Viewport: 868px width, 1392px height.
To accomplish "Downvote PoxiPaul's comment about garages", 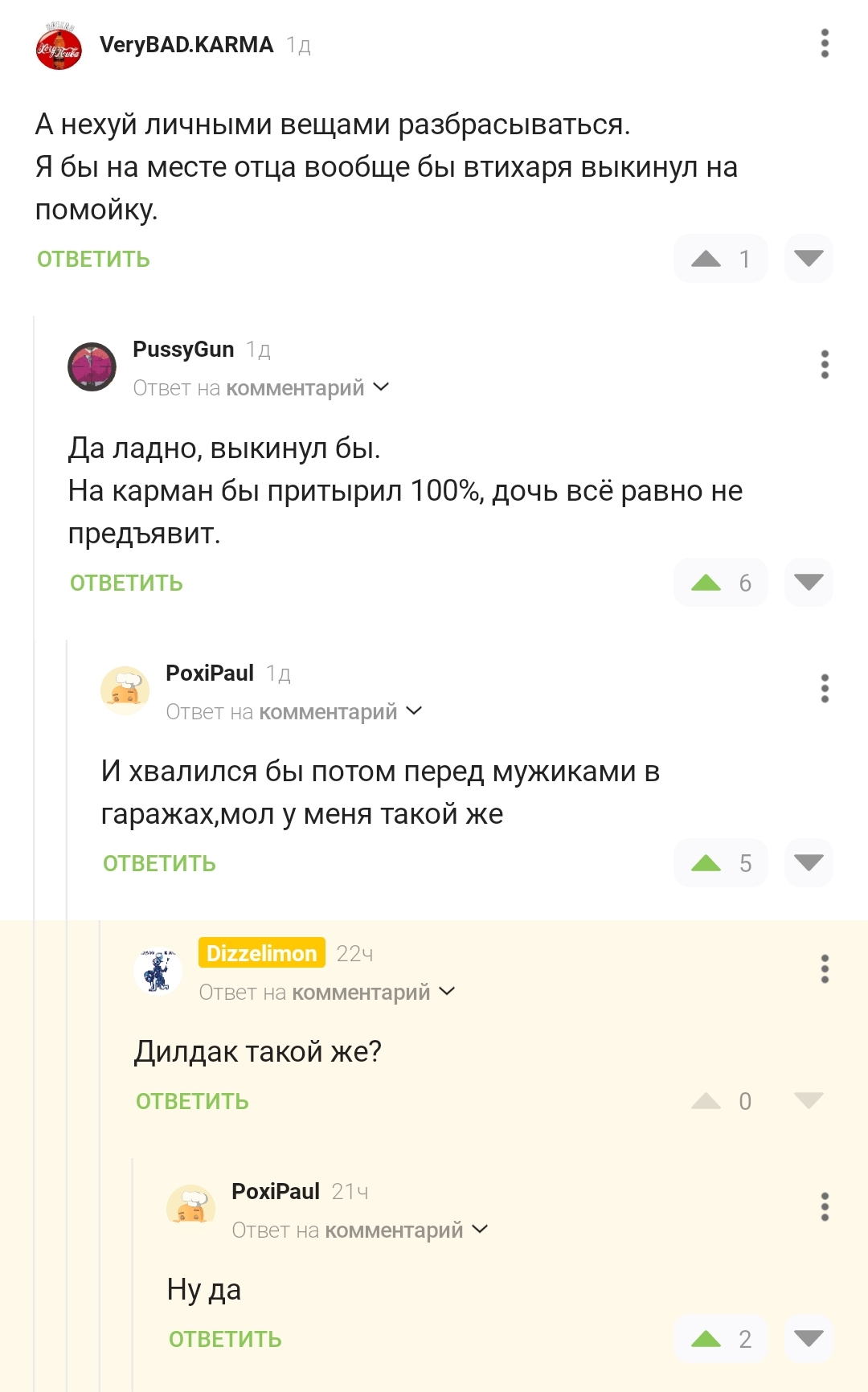I will [x=809, y=862].
